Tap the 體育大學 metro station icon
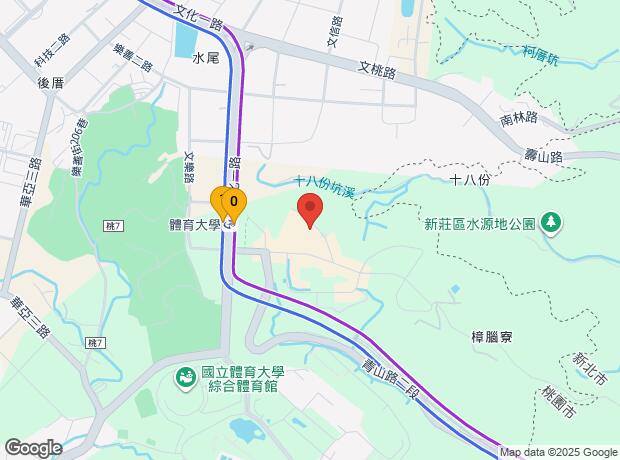620x460 pixels. click(x=228, y=226)
